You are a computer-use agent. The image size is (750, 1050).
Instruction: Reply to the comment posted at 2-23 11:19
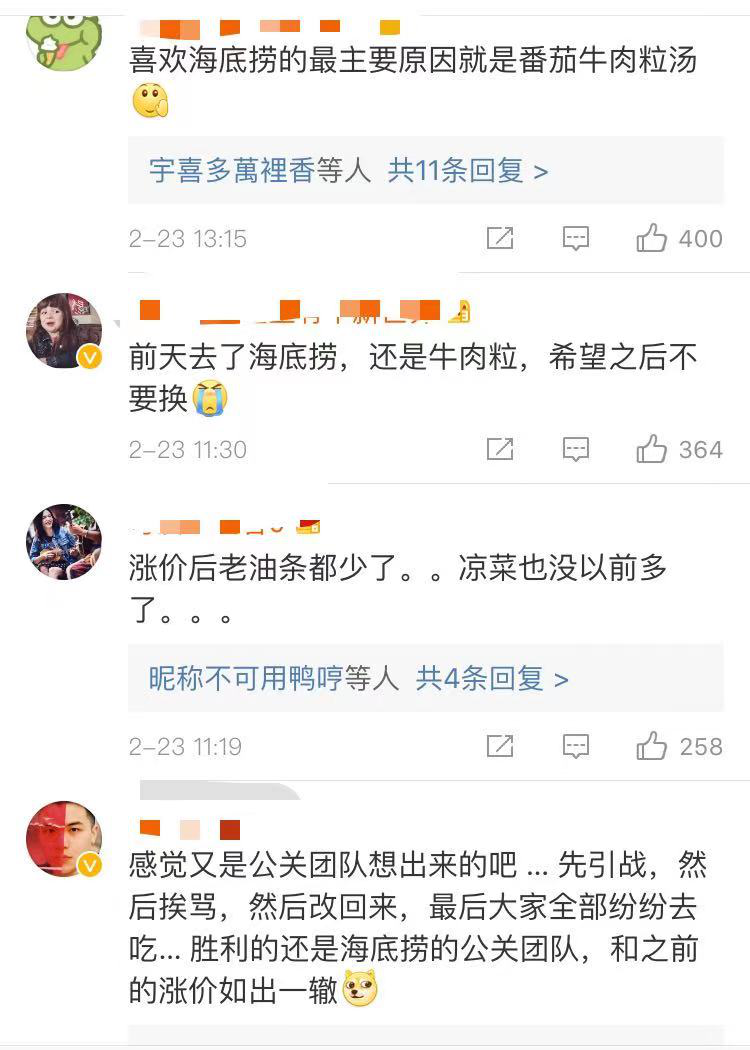[575, 746]
